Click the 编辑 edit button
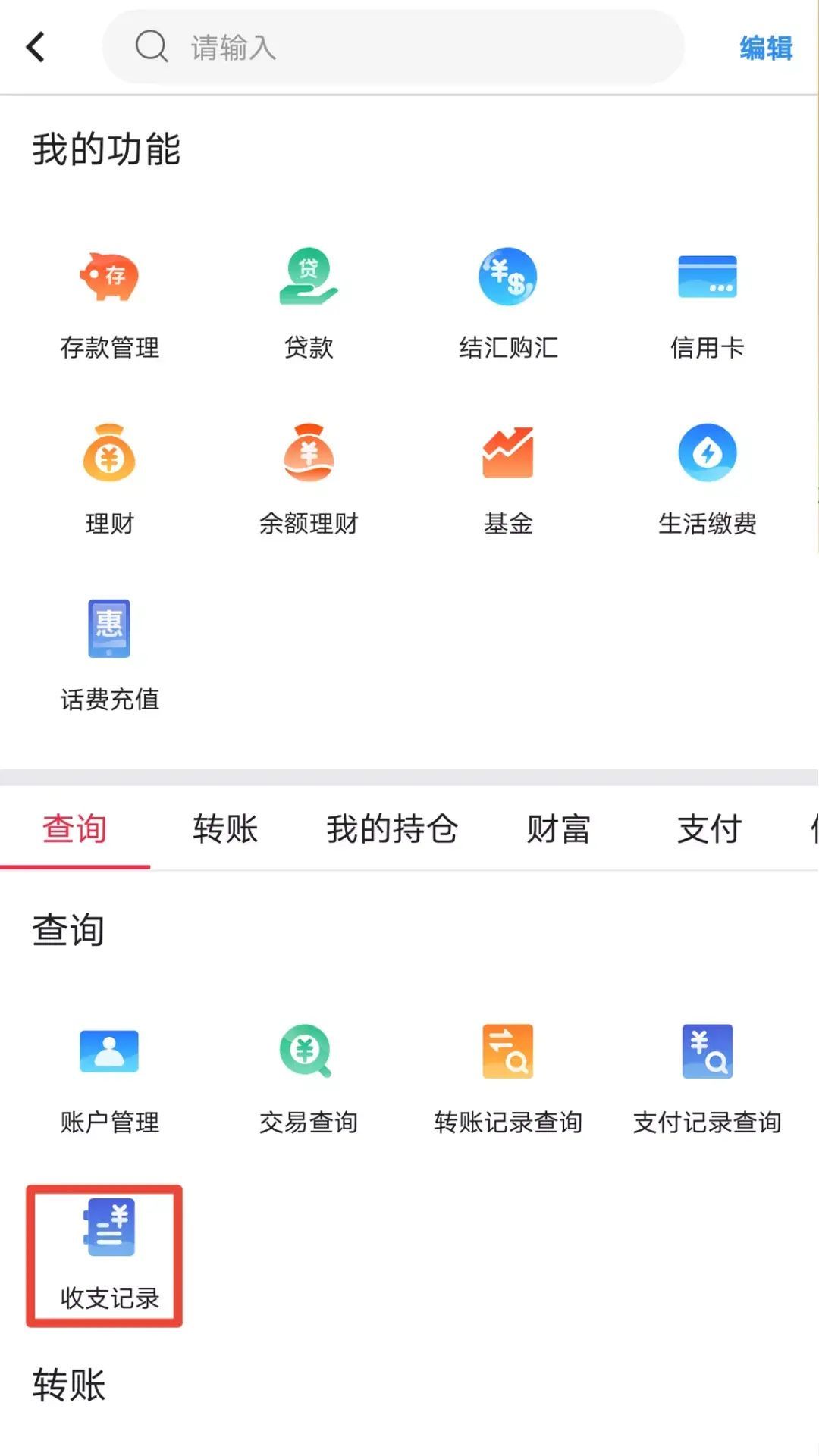819x1456 pixels. [765, 48]
